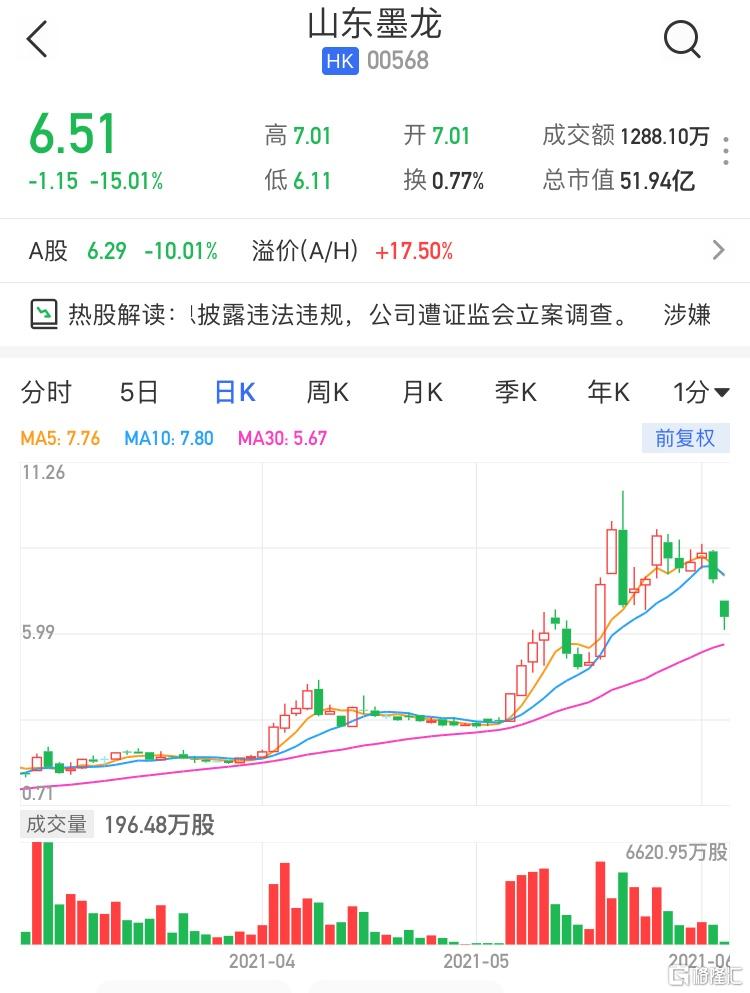Switch to the 月K chart tab
750x993 pixels.
click(x=421, y=393)
